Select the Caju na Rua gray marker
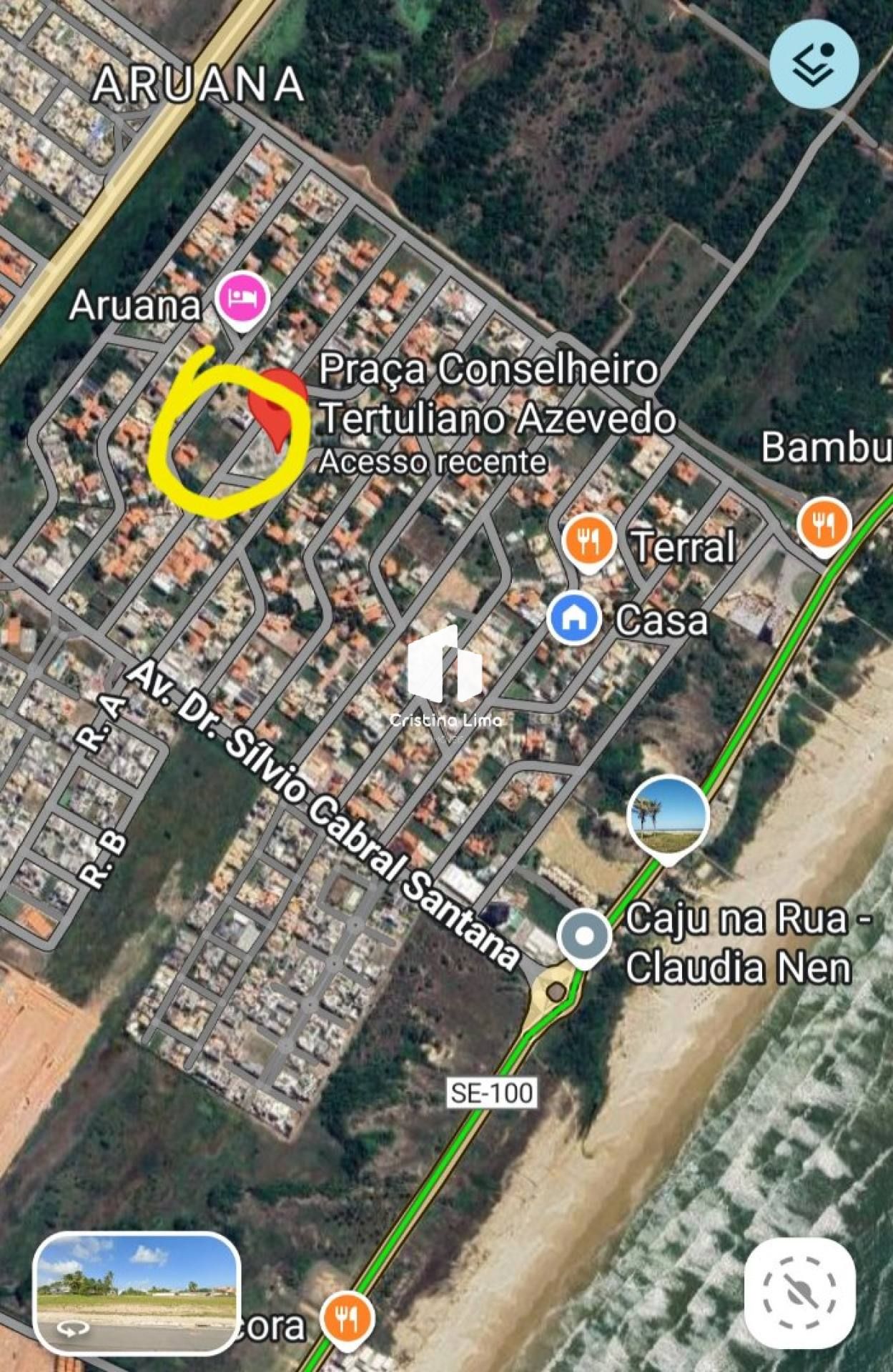The image size is (893, 1372). [585, 934]
